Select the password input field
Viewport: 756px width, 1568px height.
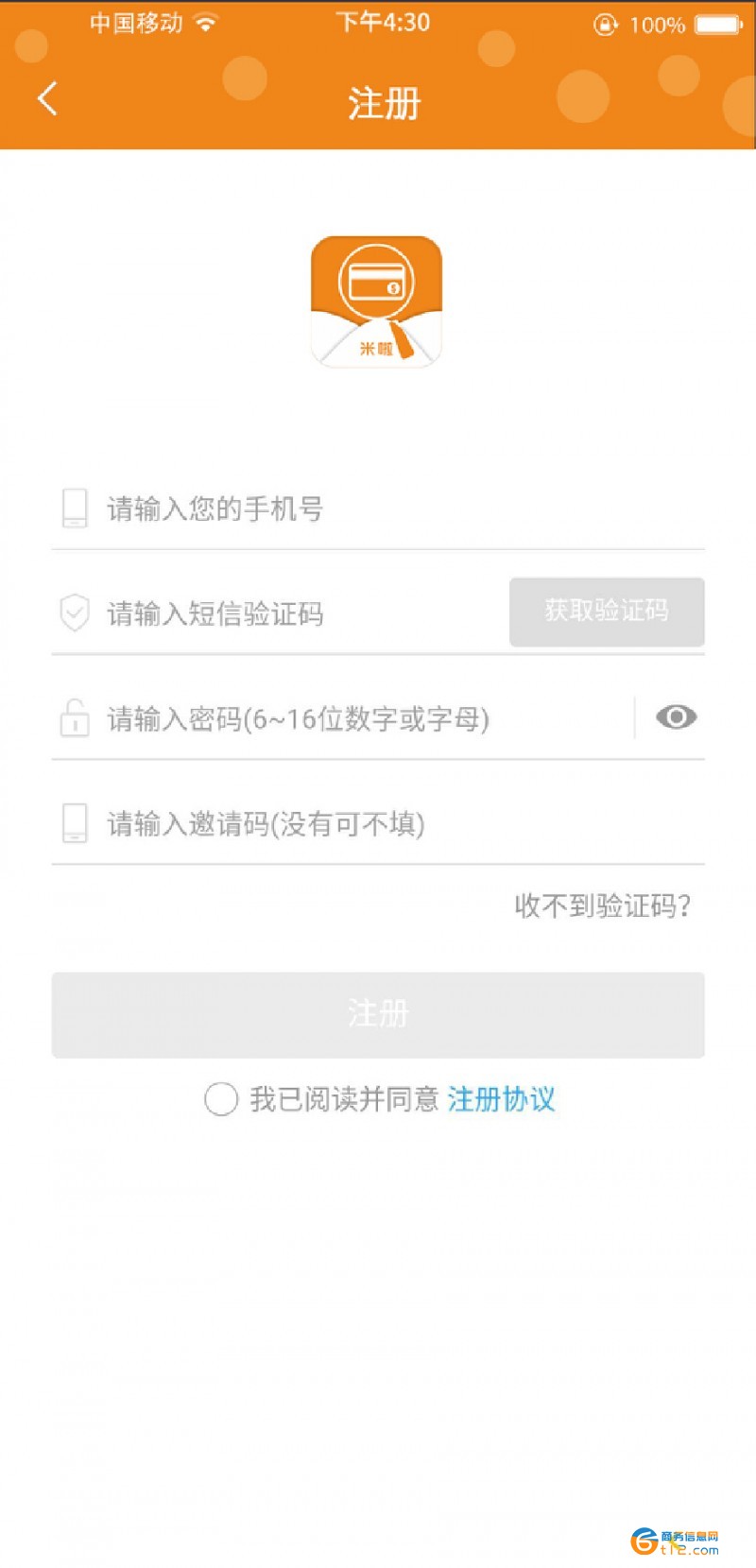[342, 718]
